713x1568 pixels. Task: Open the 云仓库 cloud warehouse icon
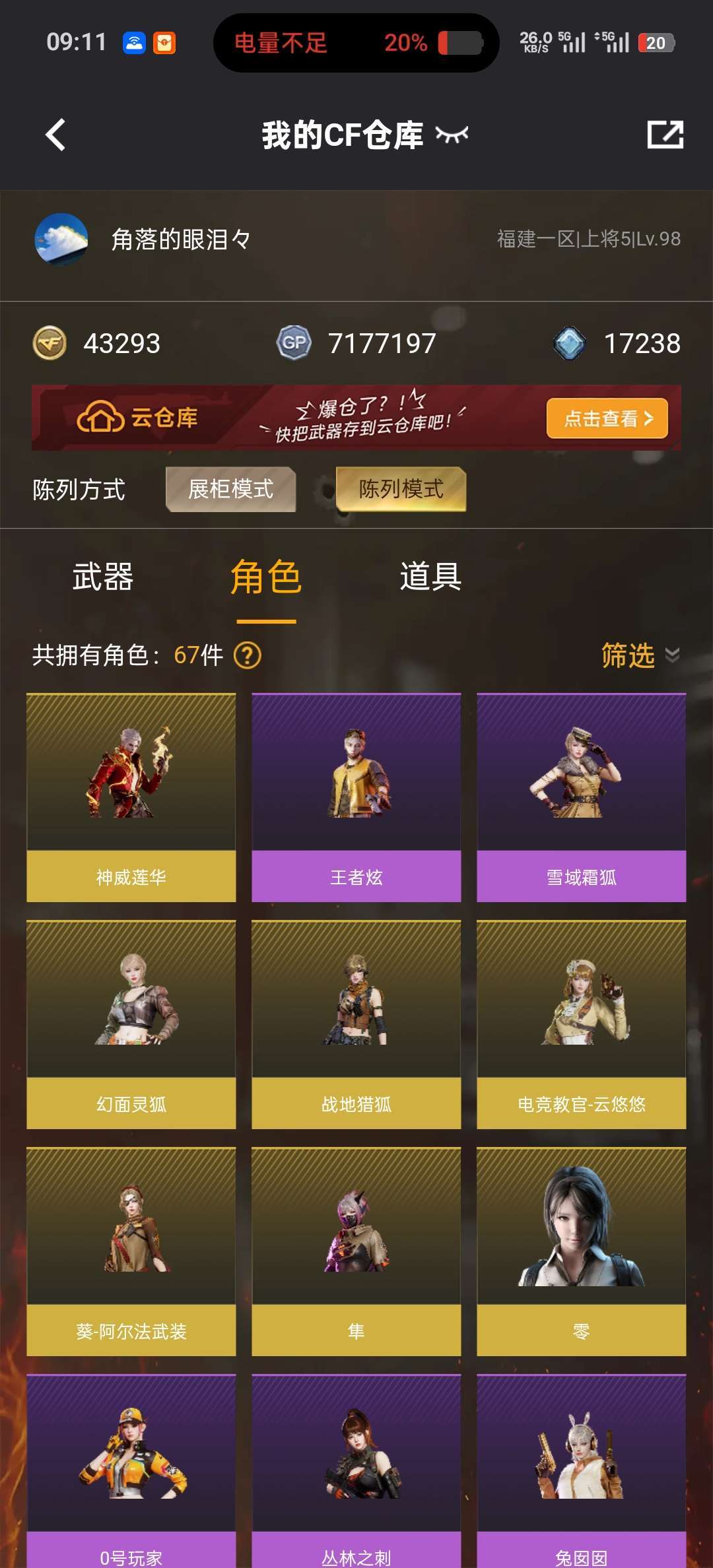[101, 417]
